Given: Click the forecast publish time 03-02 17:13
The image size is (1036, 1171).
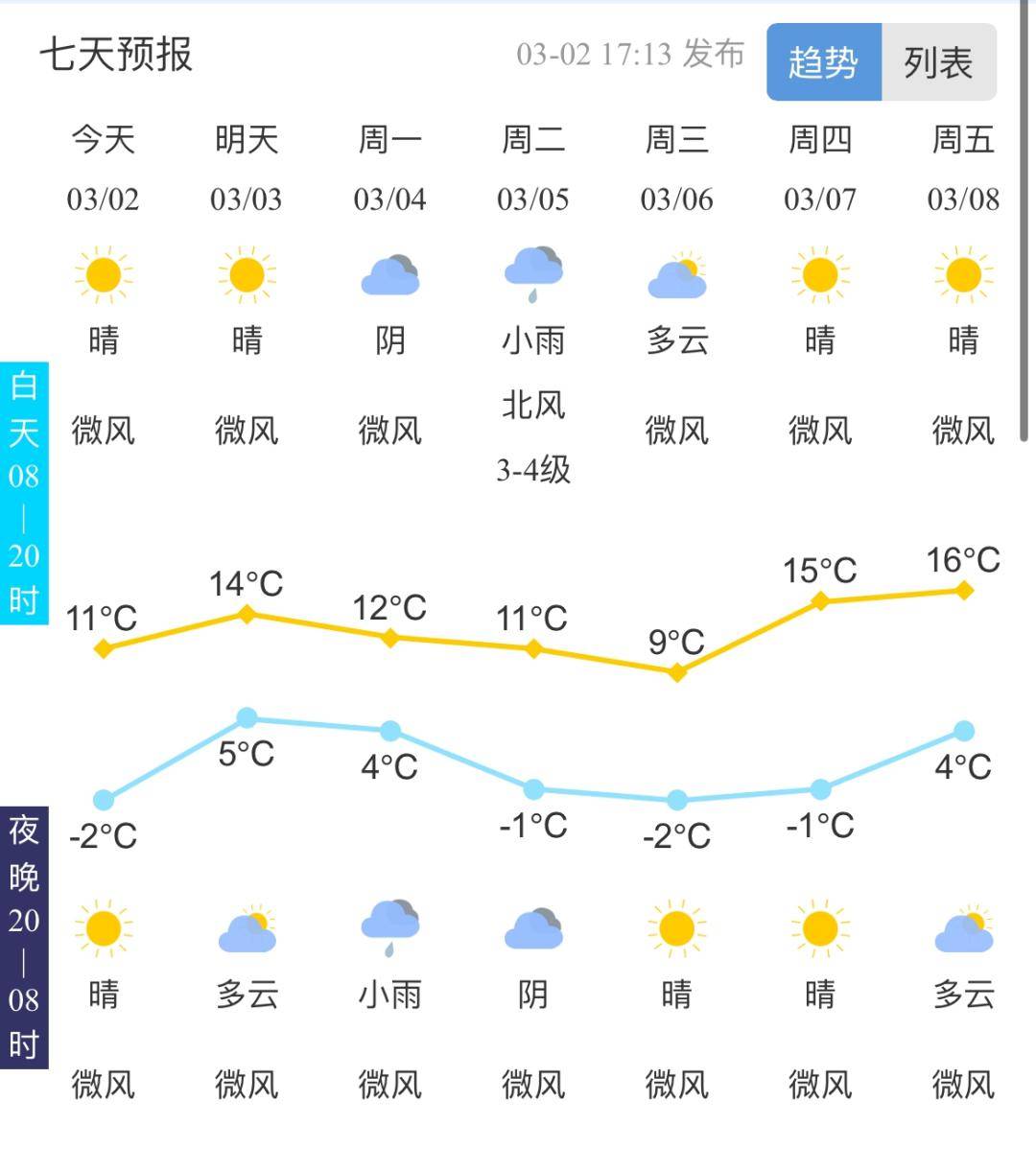Looking at the screenshot, I should pyautogui.click(x=595, y=55).
